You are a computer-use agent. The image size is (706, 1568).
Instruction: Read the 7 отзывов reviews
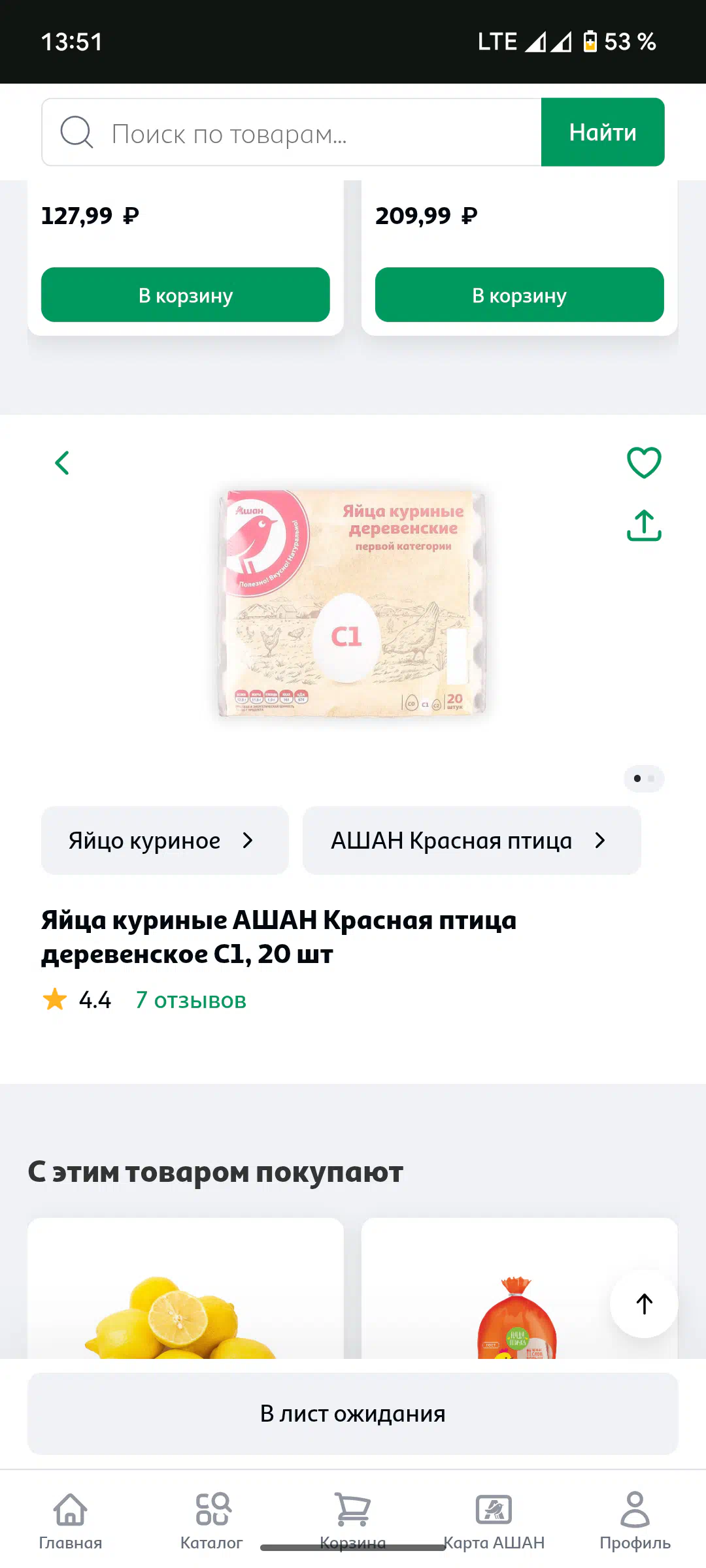pyautogui.click(x=191, y=1000)
